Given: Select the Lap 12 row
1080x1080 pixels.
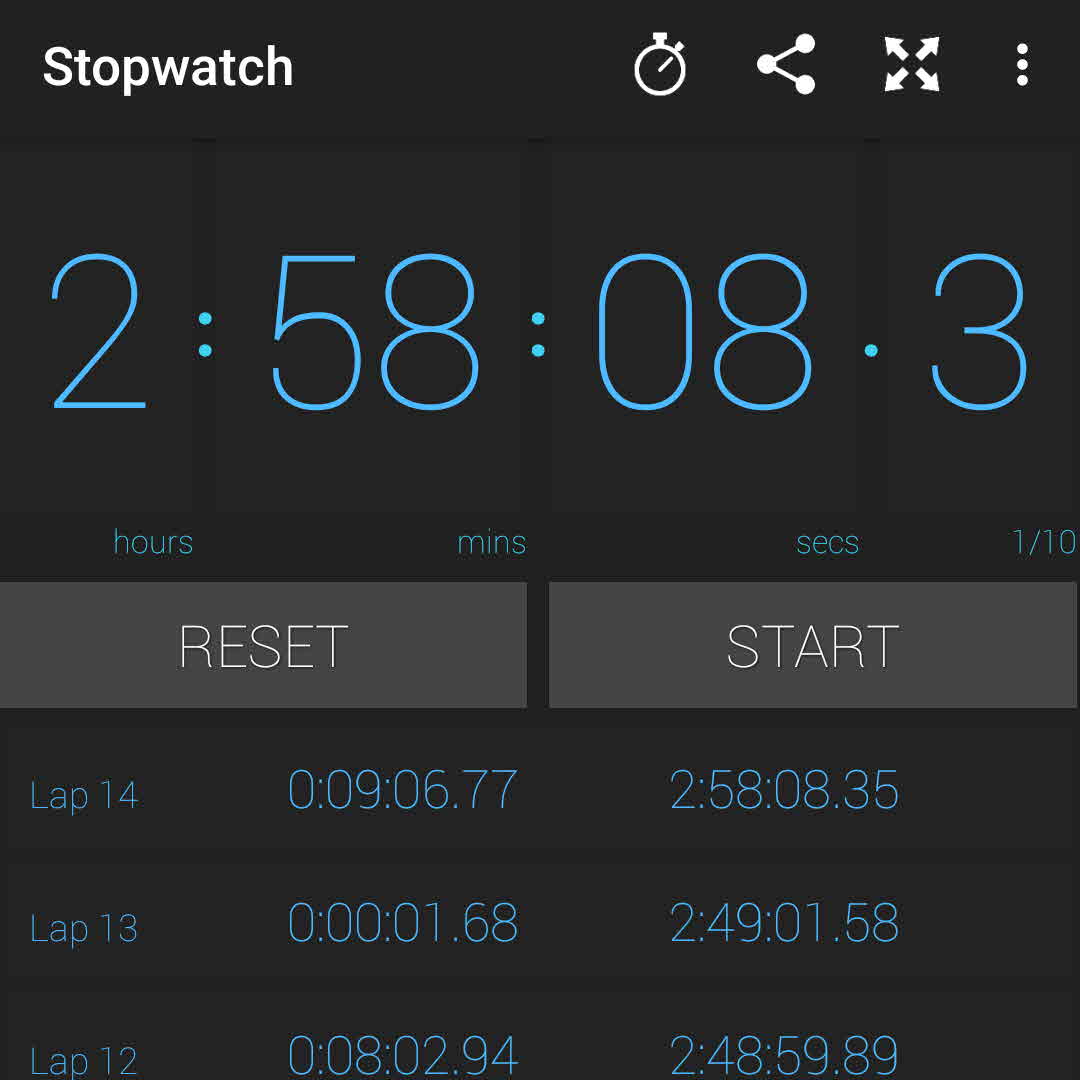Looking at the screenshot, I should (x=540, y=1052).
